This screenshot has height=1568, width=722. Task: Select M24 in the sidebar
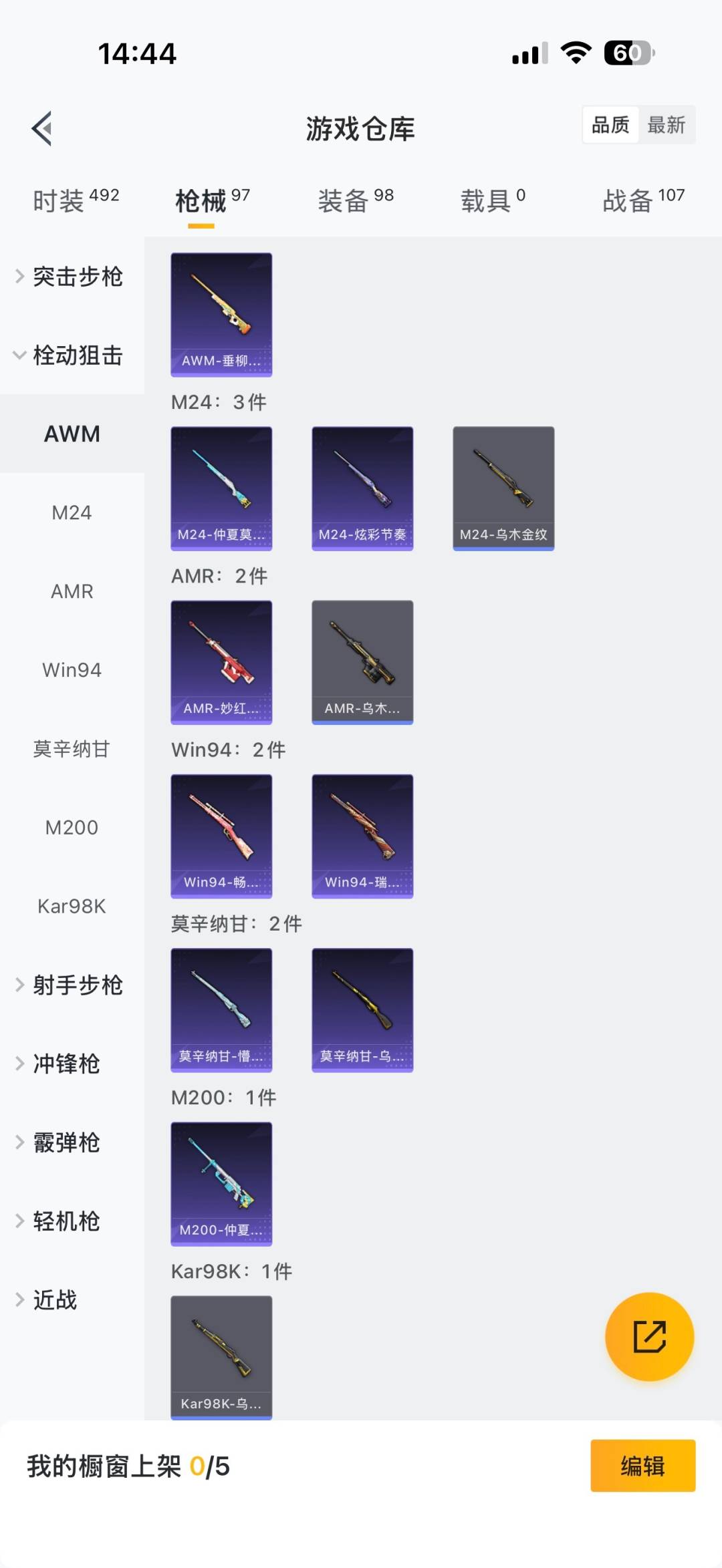click(x=72, y=513)
